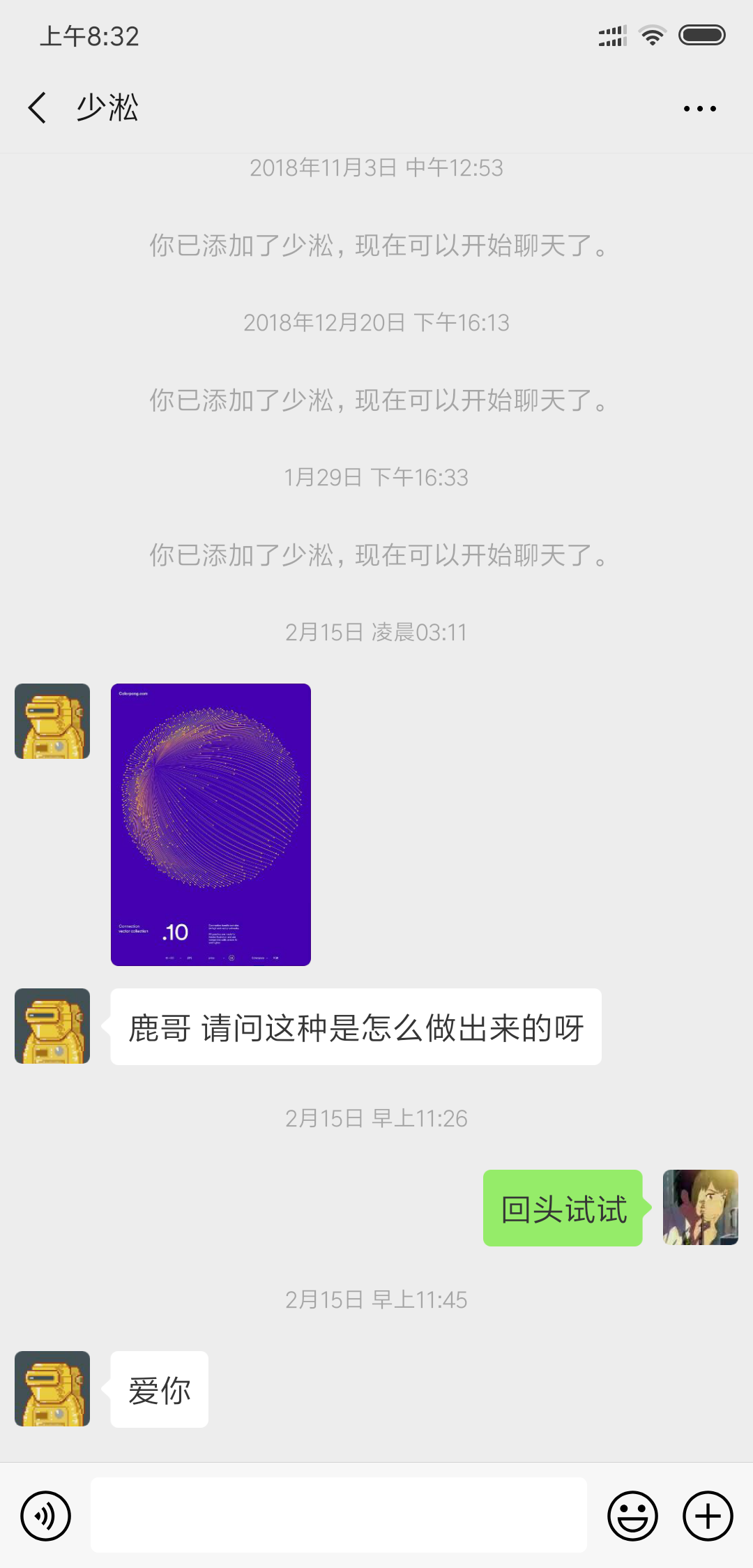This screenshot has width=753, height=1568.
Task: Open the purple sphere poster image
Action: [x=211, y=824]
